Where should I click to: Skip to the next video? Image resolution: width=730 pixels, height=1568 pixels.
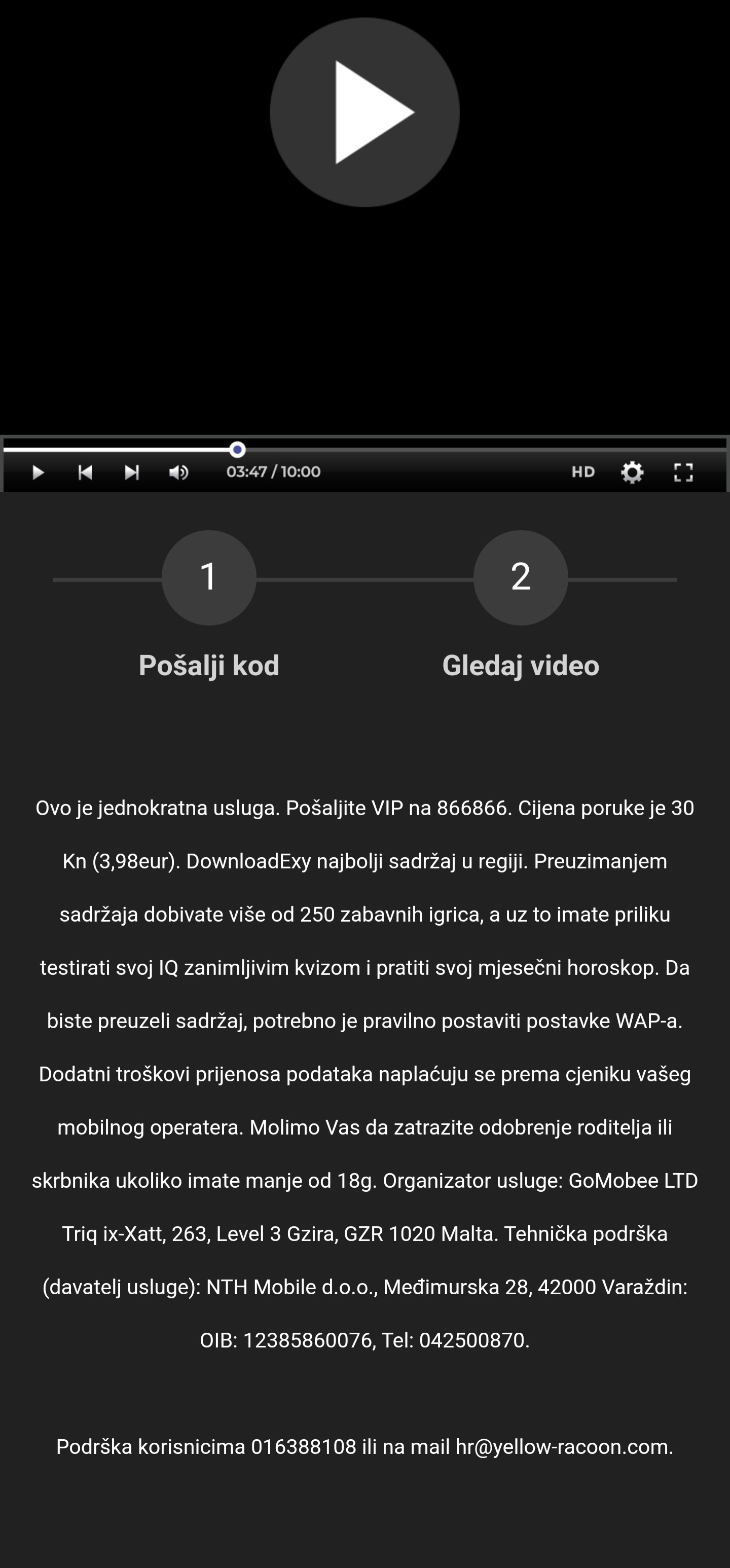tap(132, 472)
